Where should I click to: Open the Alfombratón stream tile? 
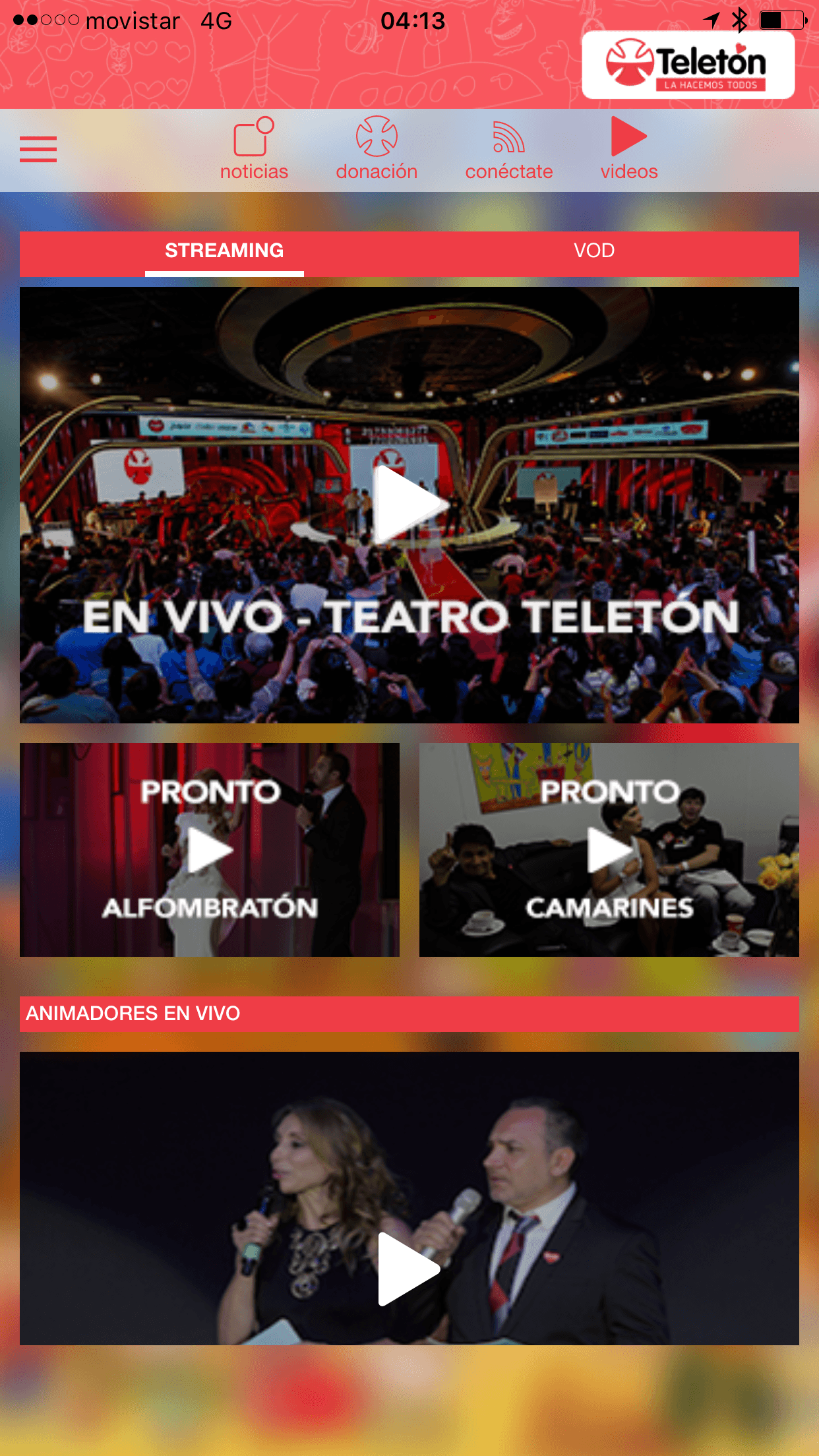click(x=210, y=850)
